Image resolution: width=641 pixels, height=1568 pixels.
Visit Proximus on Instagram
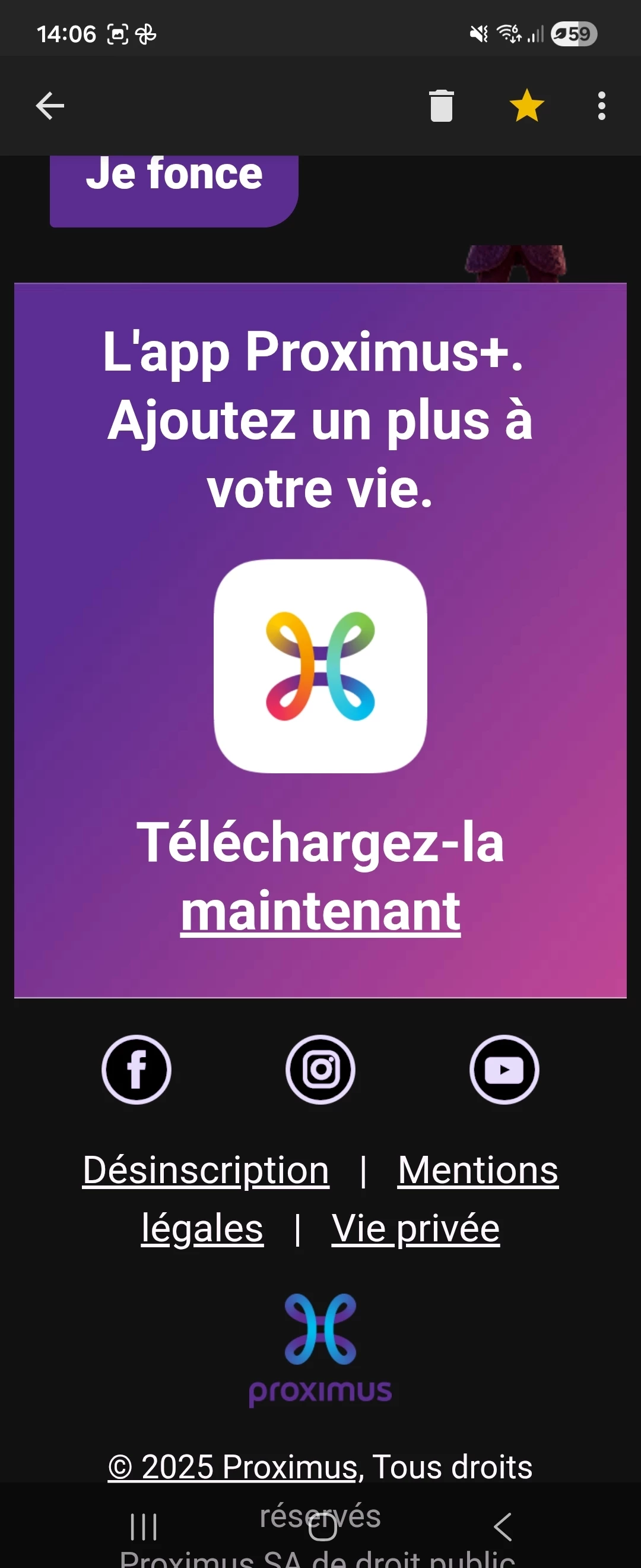(320, 1070)
